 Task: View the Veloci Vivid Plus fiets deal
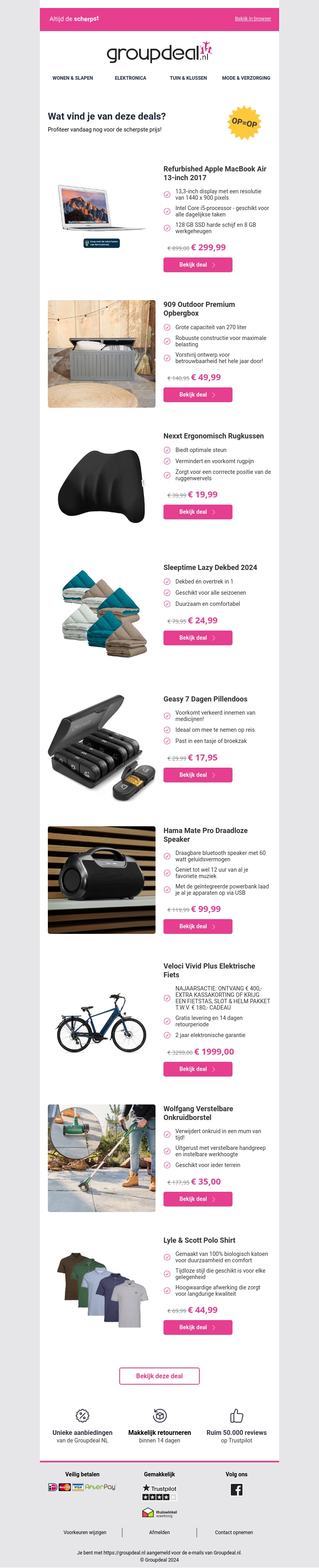197,1069
